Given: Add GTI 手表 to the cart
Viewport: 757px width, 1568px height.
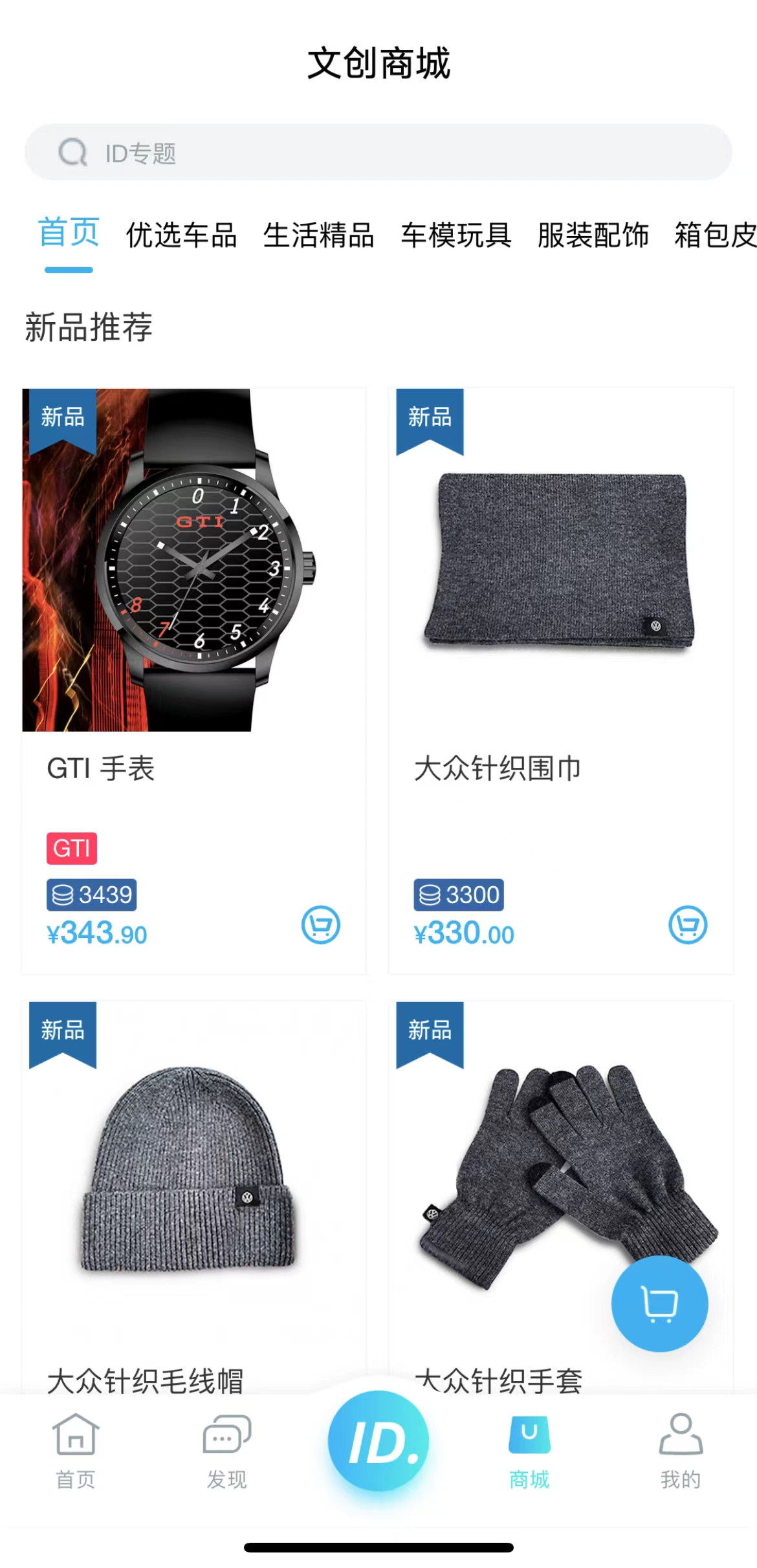Looking at the screenshot, I should tap(321, 924).
